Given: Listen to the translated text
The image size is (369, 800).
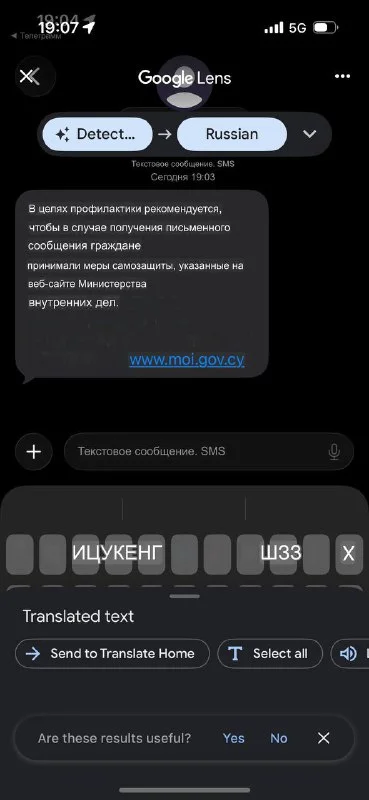Looking at the screenshot, I should click(351, 654).
